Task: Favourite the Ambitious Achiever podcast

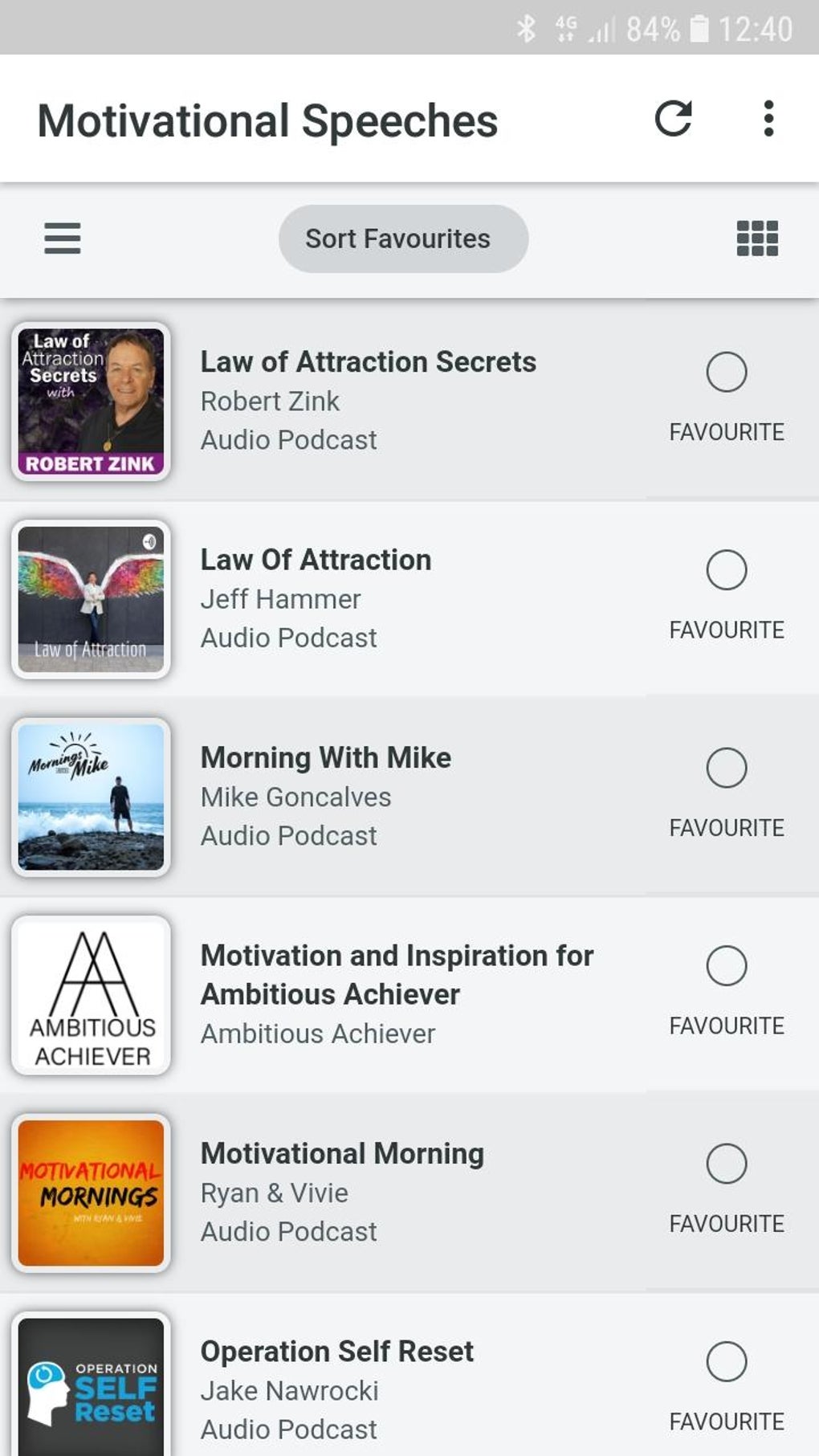Action: pos(726,966)
